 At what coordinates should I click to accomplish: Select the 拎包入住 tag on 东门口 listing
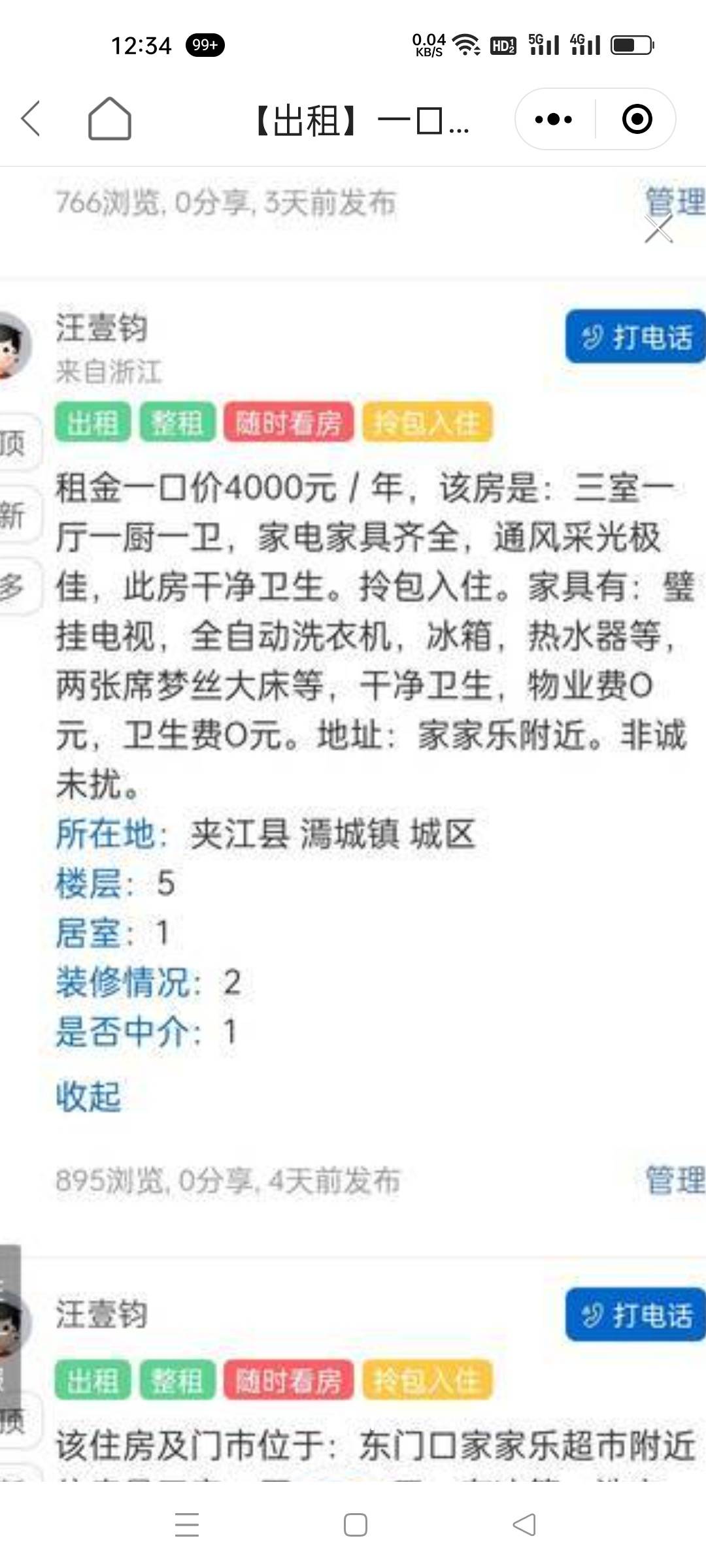[x=427, y=1381]
